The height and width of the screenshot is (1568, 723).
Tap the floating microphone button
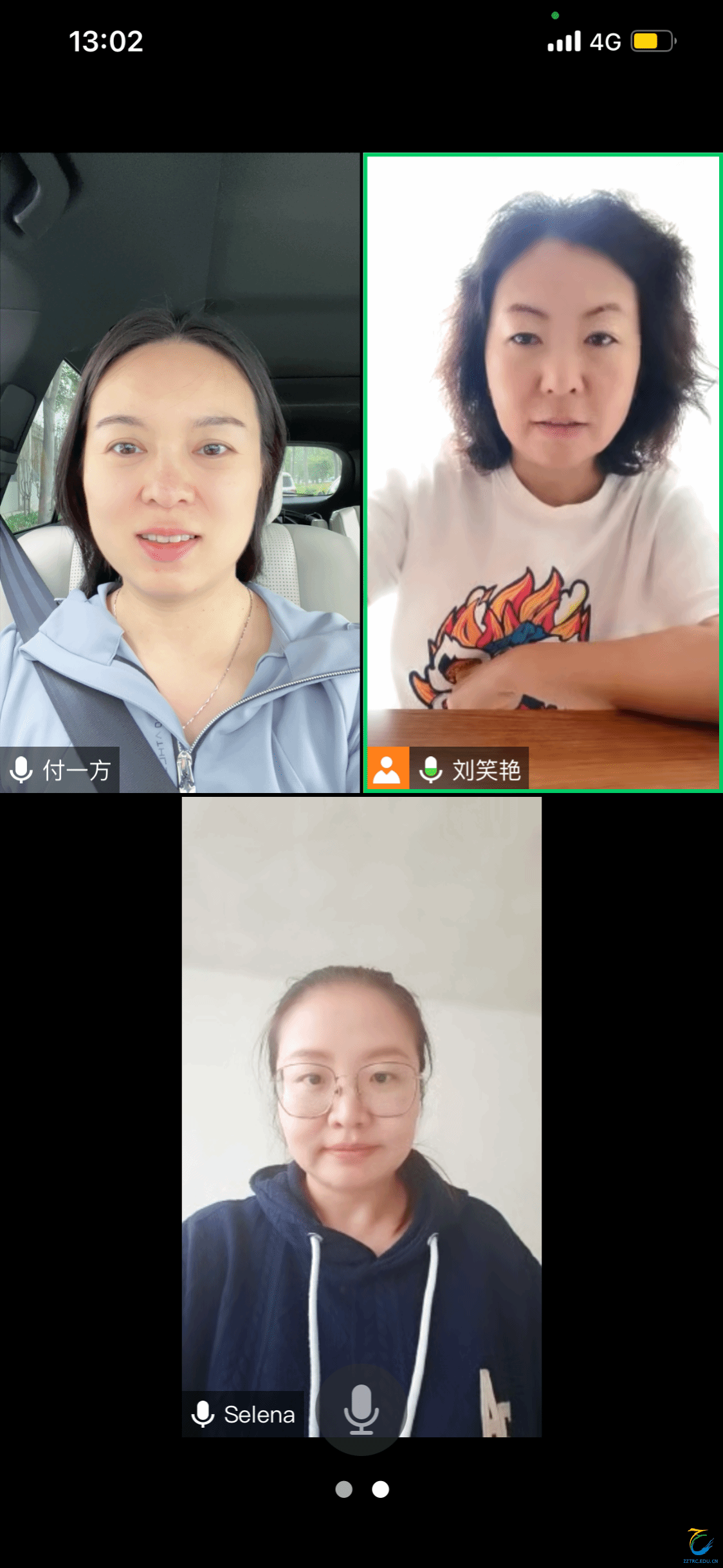click(361, 1408)
